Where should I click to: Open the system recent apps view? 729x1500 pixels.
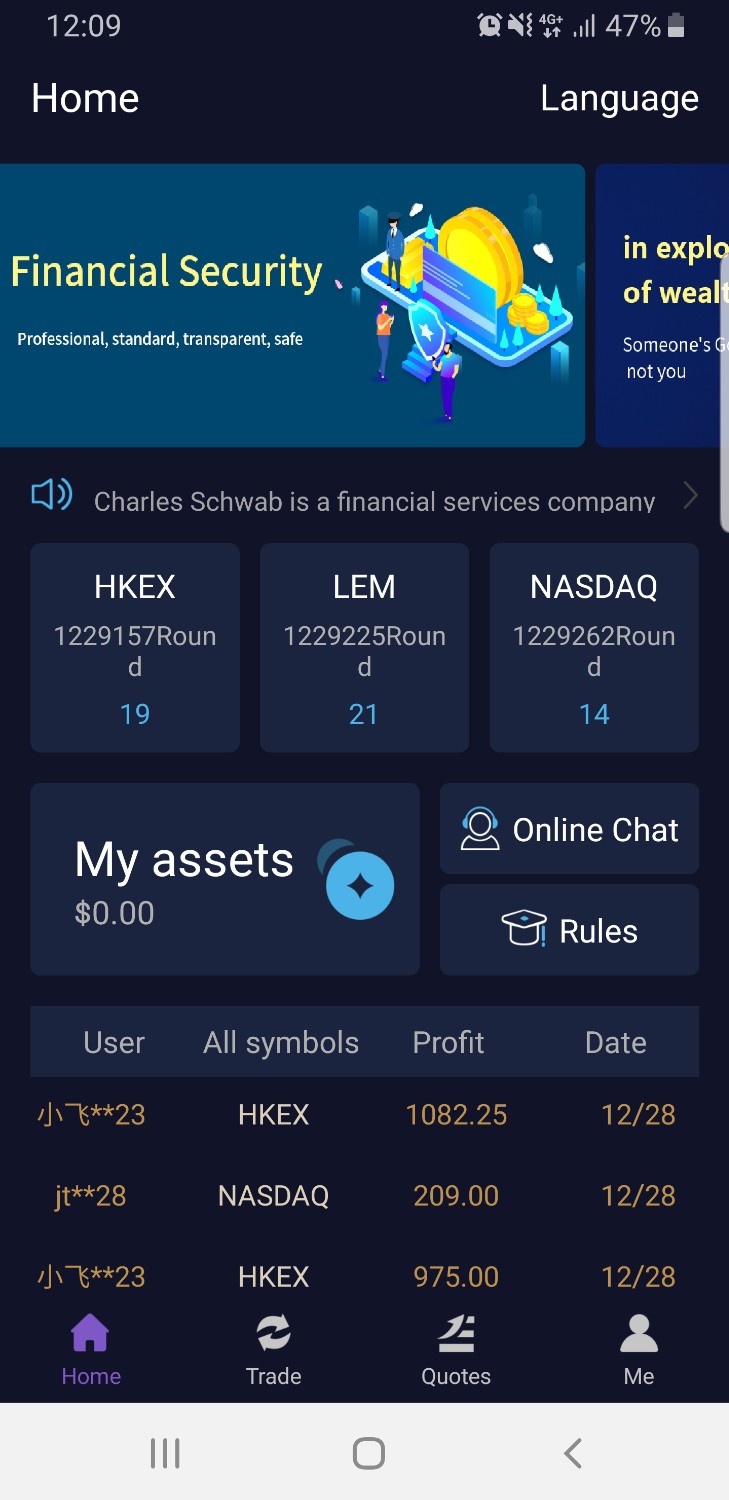tap(165, 1453)
